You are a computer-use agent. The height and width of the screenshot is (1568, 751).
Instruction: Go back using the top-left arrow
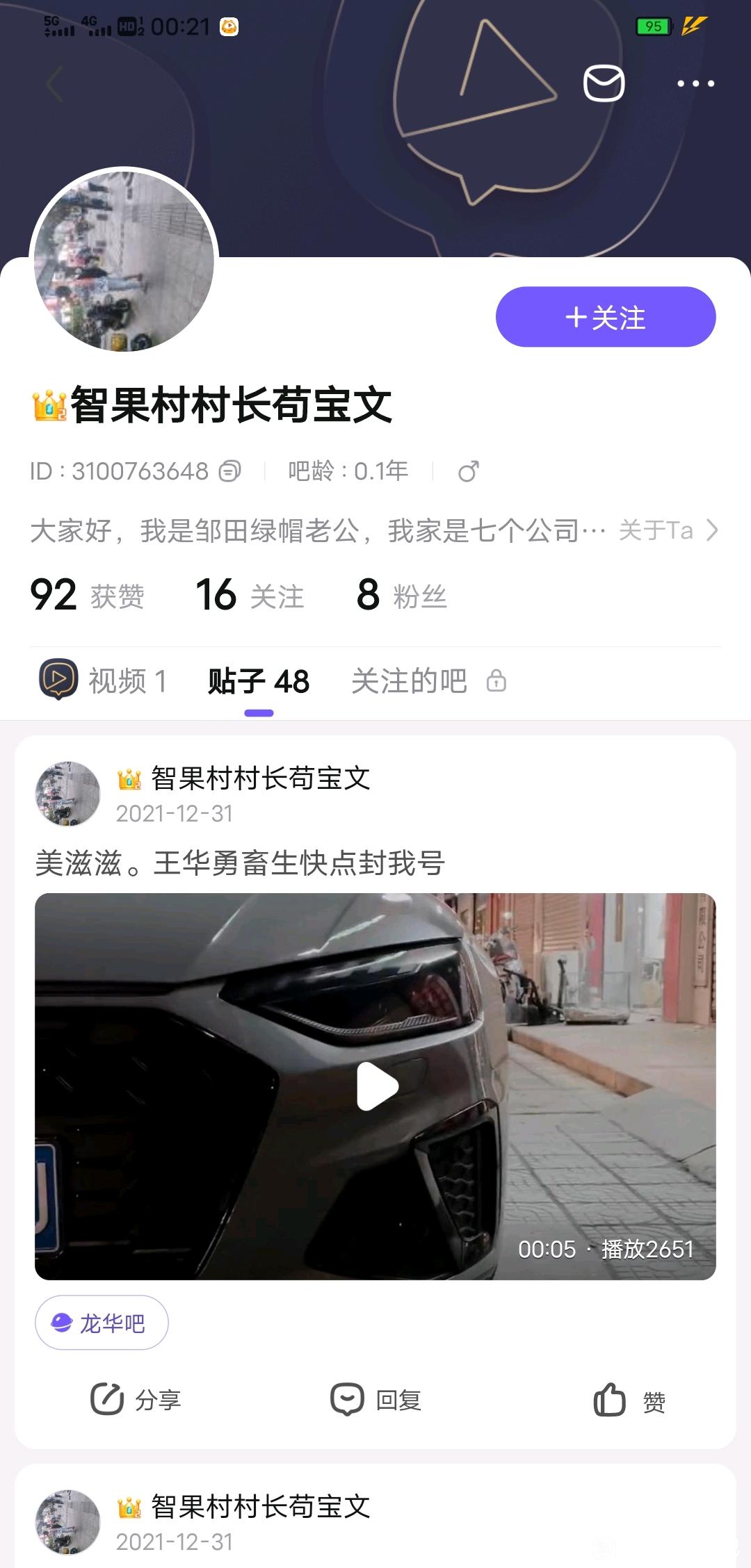coord(54,84)
